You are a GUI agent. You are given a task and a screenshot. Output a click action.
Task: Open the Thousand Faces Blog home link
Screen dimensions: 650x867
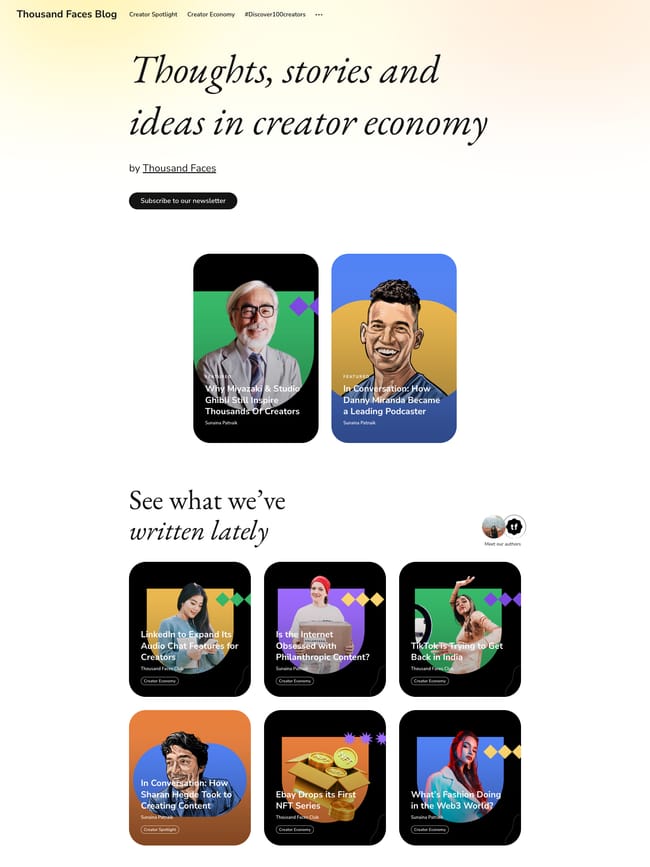coord(66,14)
